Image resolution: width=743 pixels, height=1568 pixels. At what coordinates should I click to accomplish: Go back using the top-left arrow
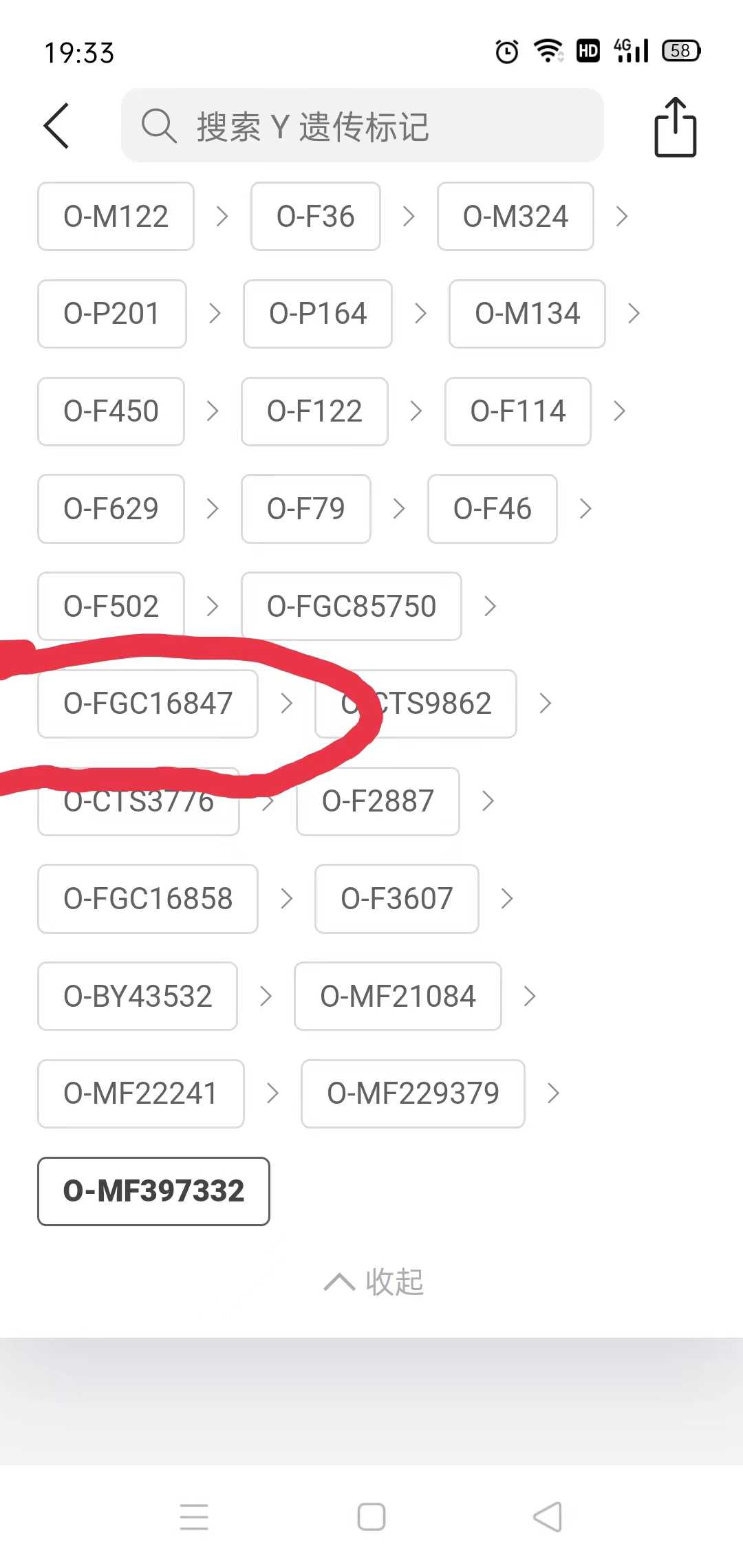56,126
